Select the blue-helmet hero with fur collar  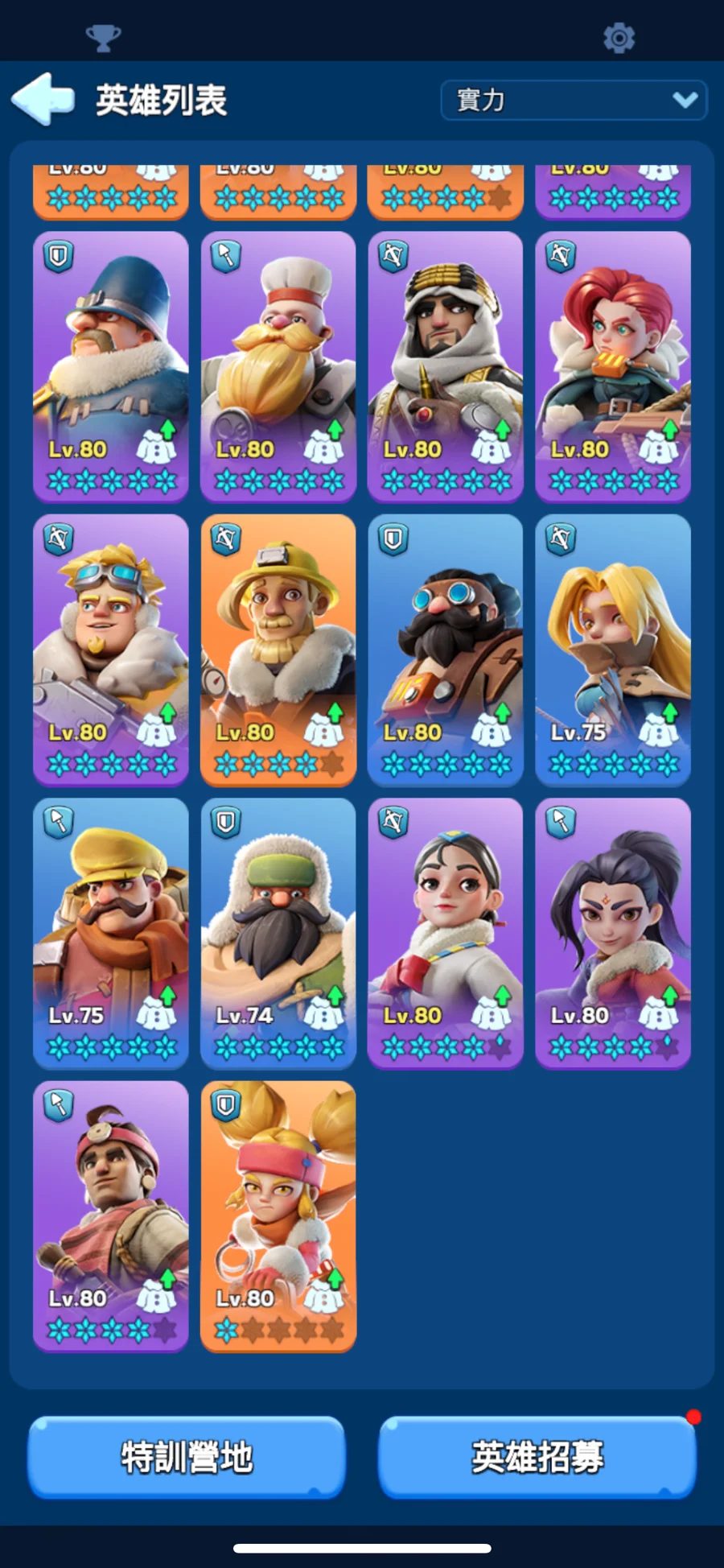click(111, 366)
